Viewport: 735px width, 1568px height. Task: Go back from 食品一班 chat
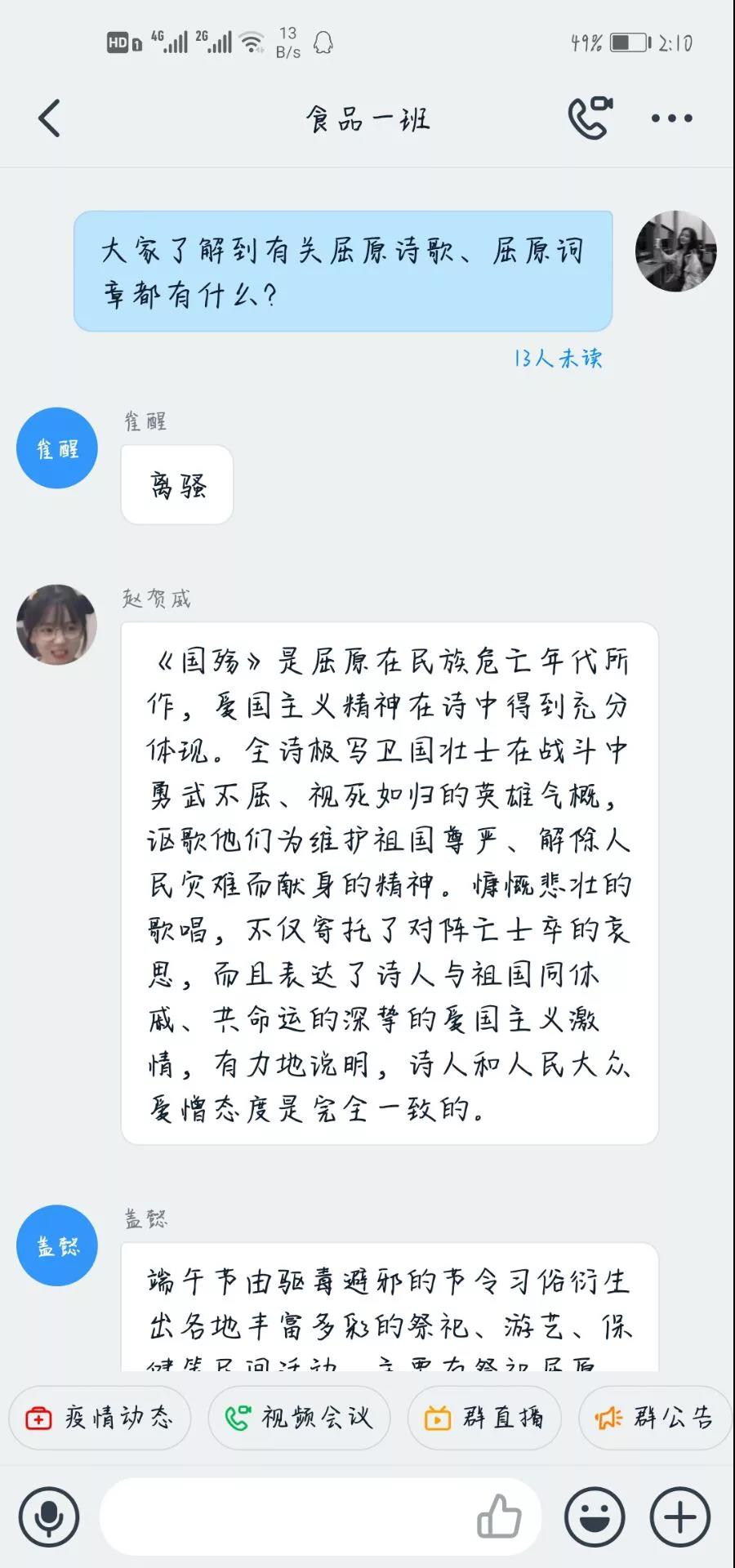coord(50,118)
